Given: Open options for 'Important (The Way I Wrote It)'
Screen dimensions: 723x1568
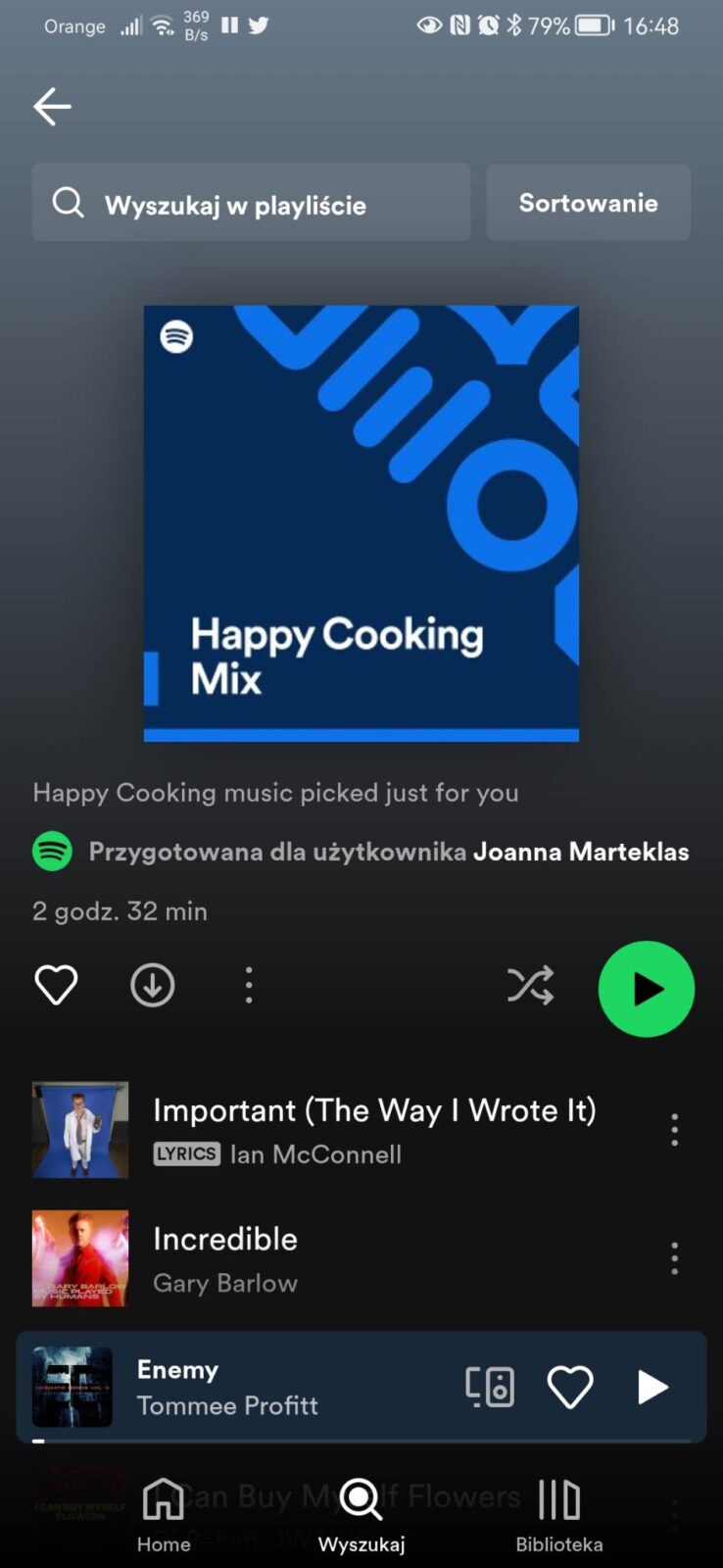Looking at the screenshot, I should (x=674, y=1130).
